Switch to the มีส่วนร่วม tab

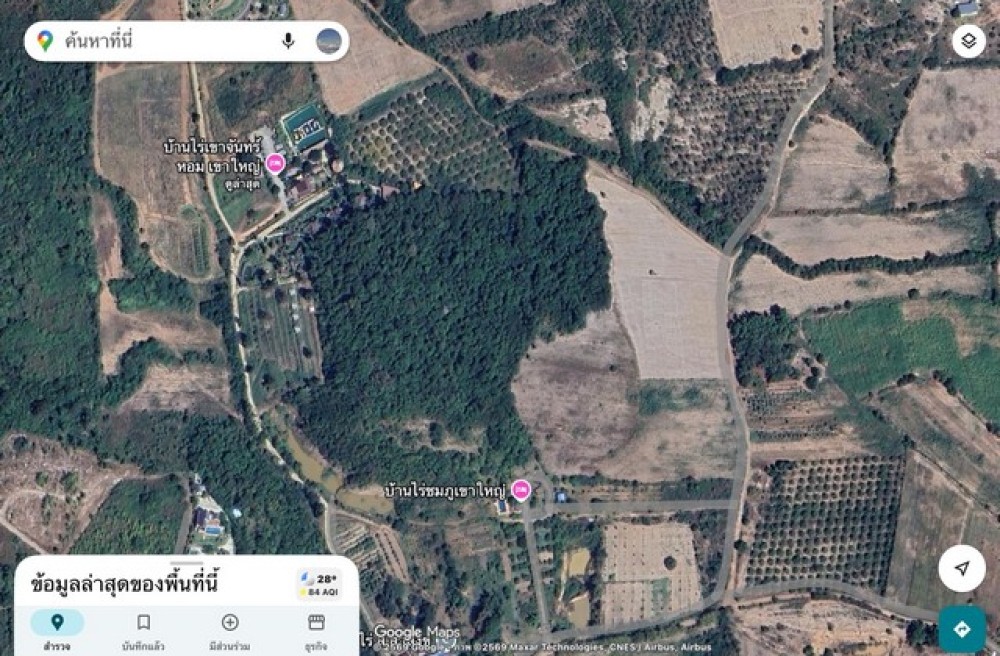[x=230, y=631]
